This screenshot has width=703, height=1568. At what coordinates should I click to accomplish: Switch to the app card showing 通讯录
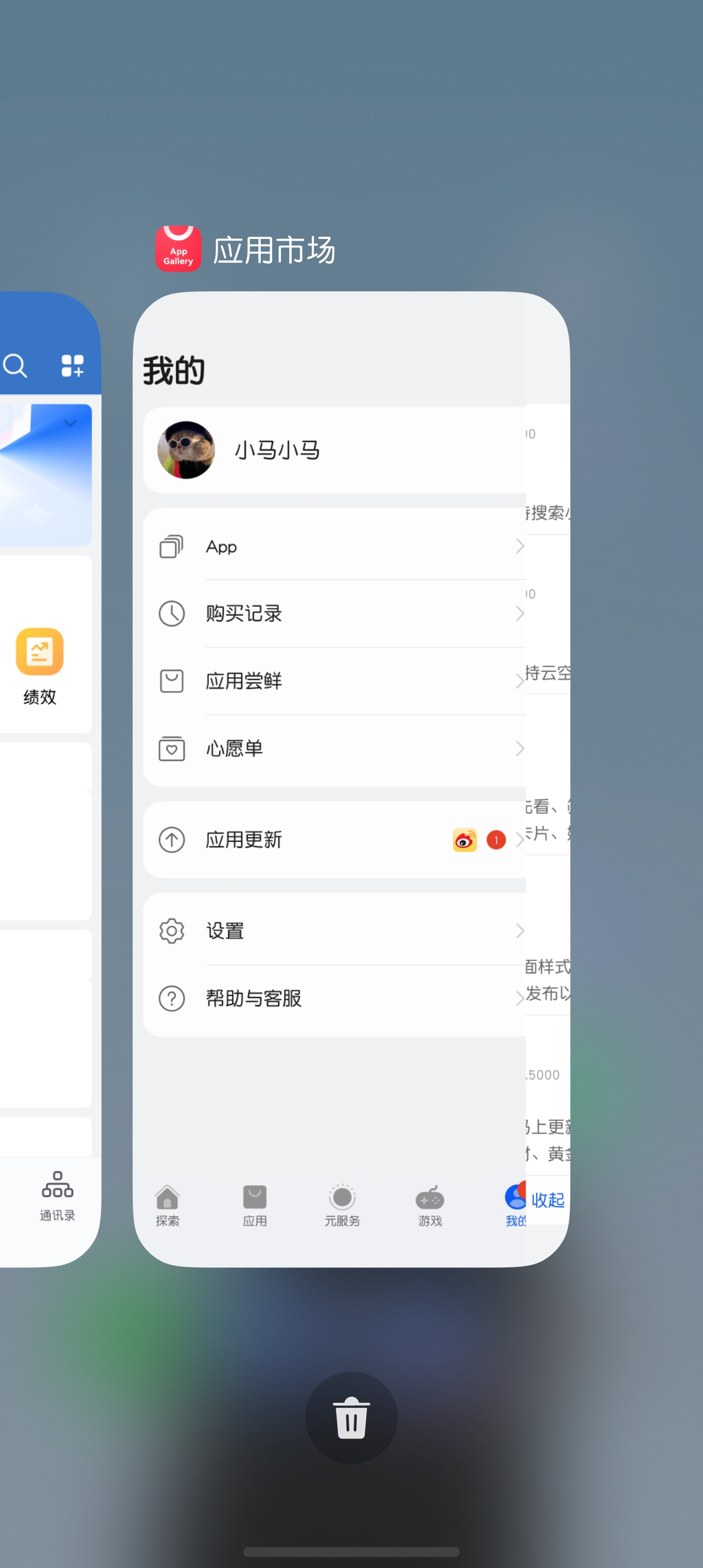coord(47,779)
